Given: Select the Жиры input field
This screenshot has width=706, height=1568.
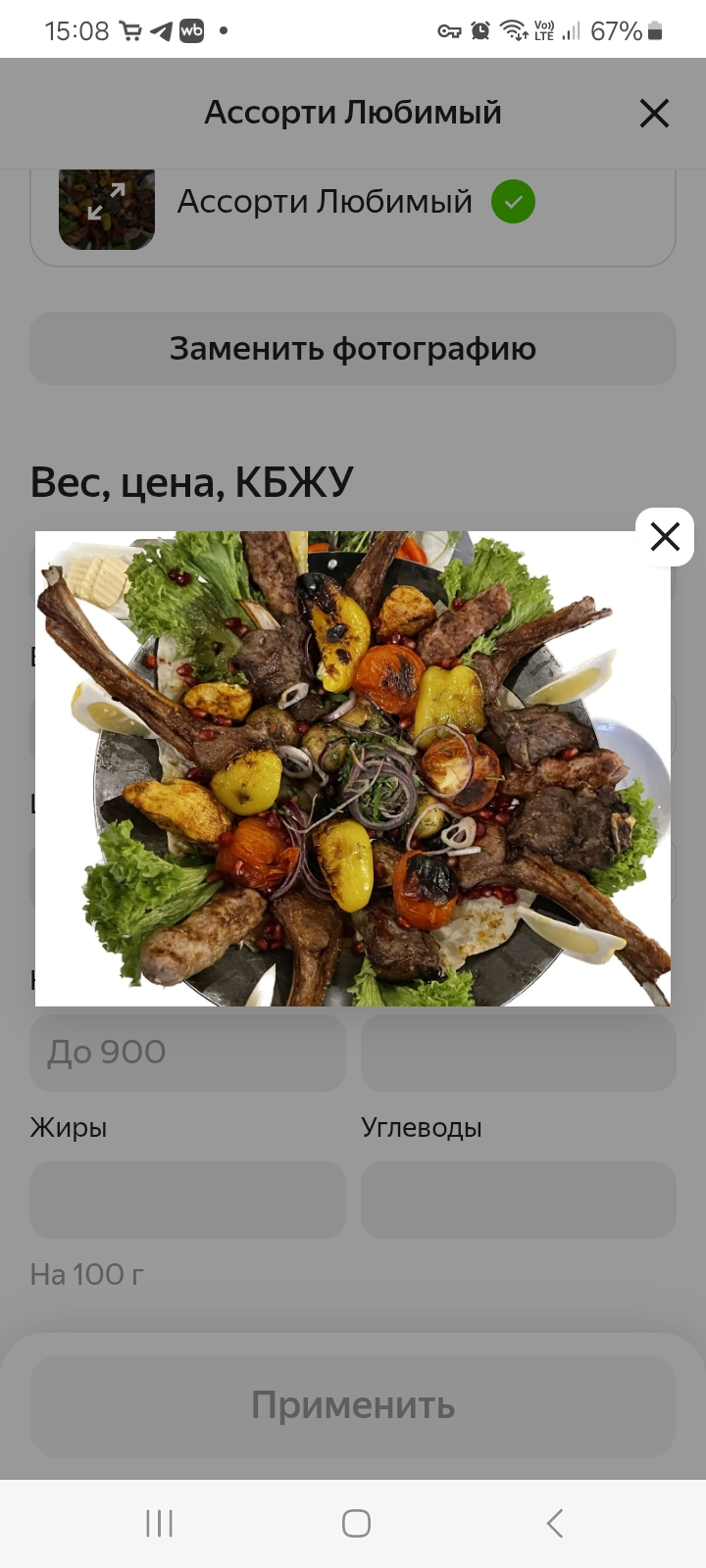Looking at the screenshot, I should pos(187,1200).
